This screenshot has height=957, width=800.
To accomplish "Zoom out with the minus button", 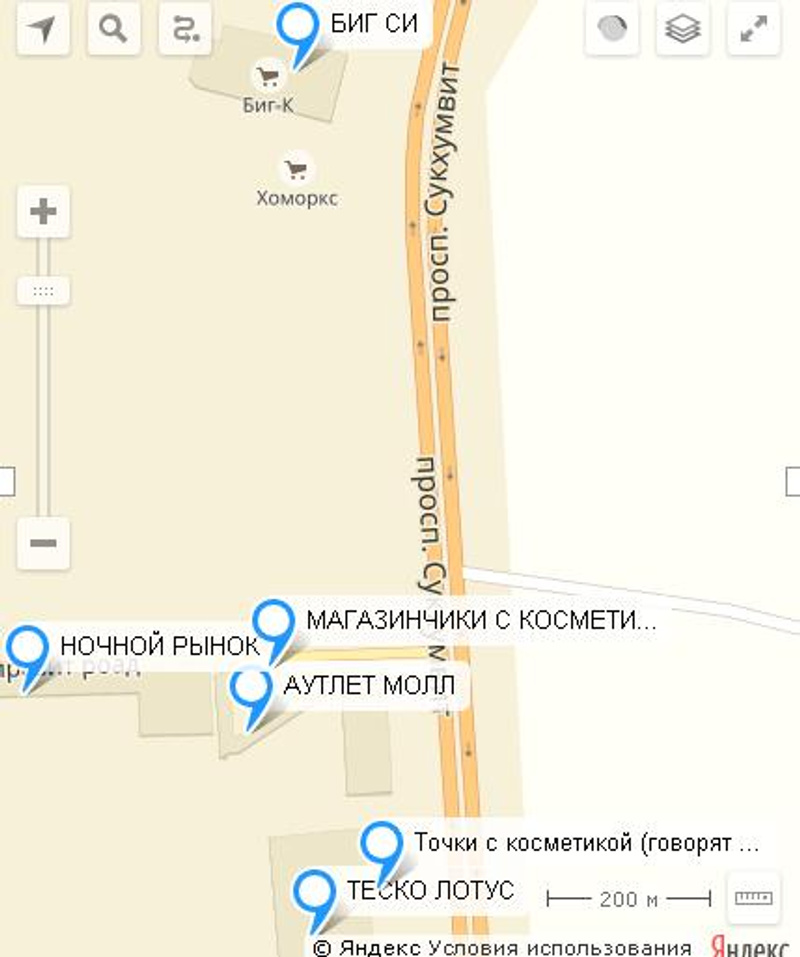I will coord(43,543).
